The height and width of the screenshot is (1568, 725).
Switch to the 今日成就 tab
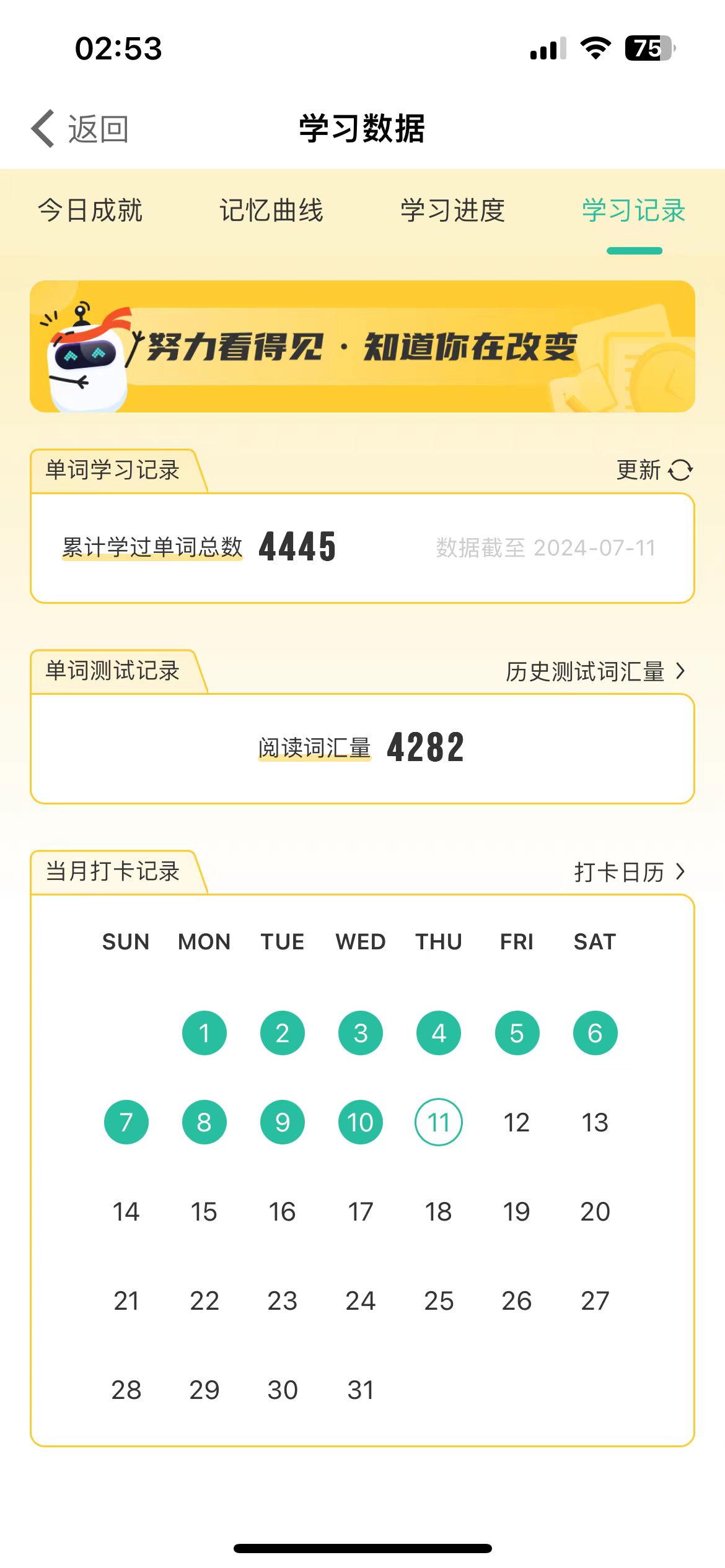90,211
